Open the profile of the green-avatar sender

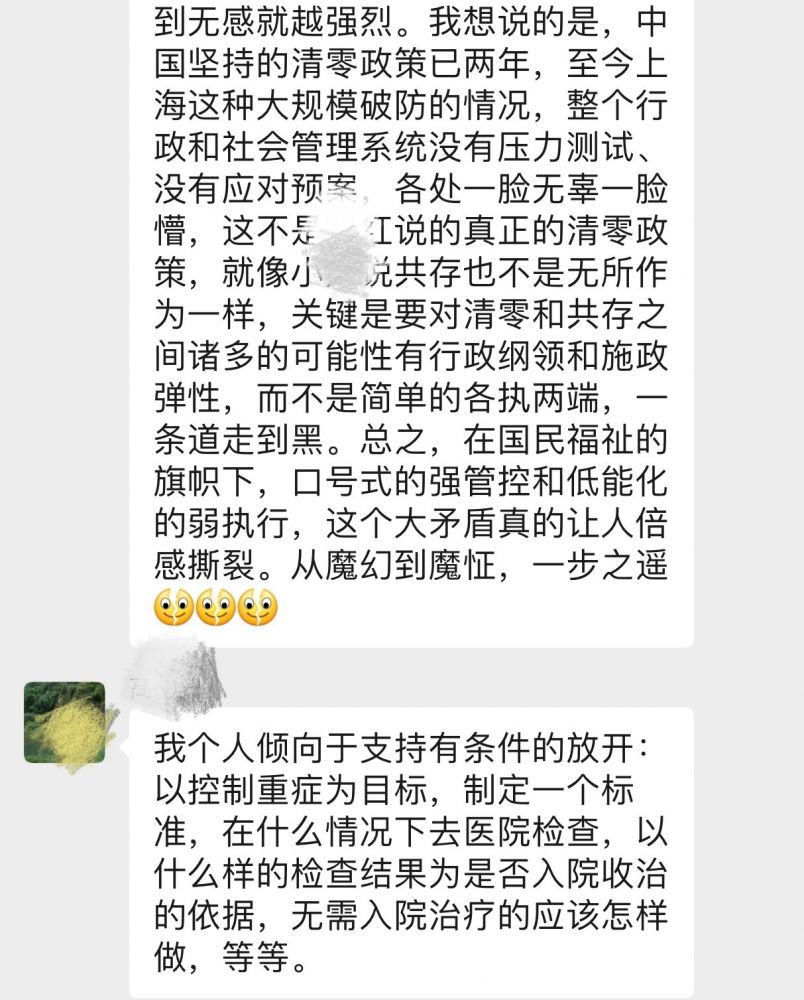click(x=64, y=722)
